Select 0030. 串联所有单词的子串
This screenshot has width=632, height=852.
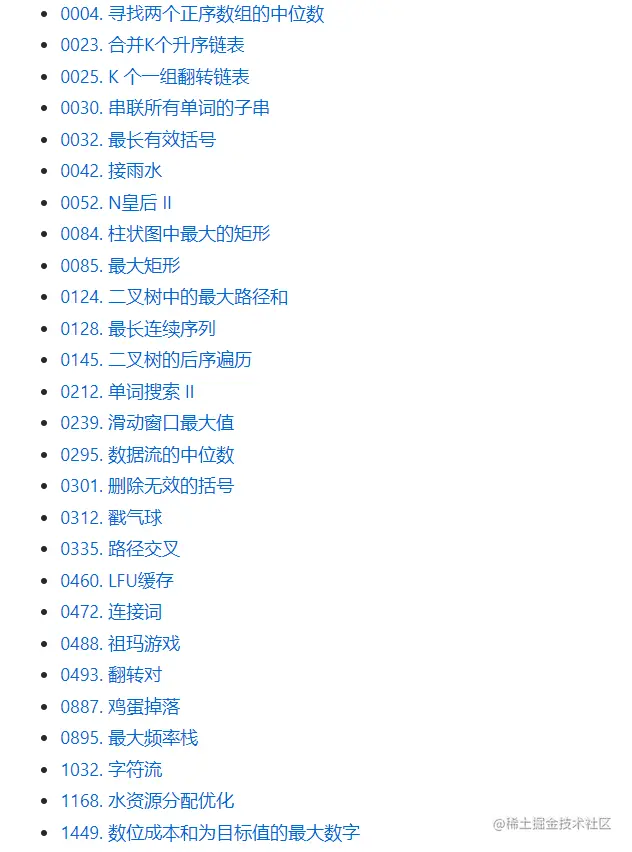pos(165,108)
